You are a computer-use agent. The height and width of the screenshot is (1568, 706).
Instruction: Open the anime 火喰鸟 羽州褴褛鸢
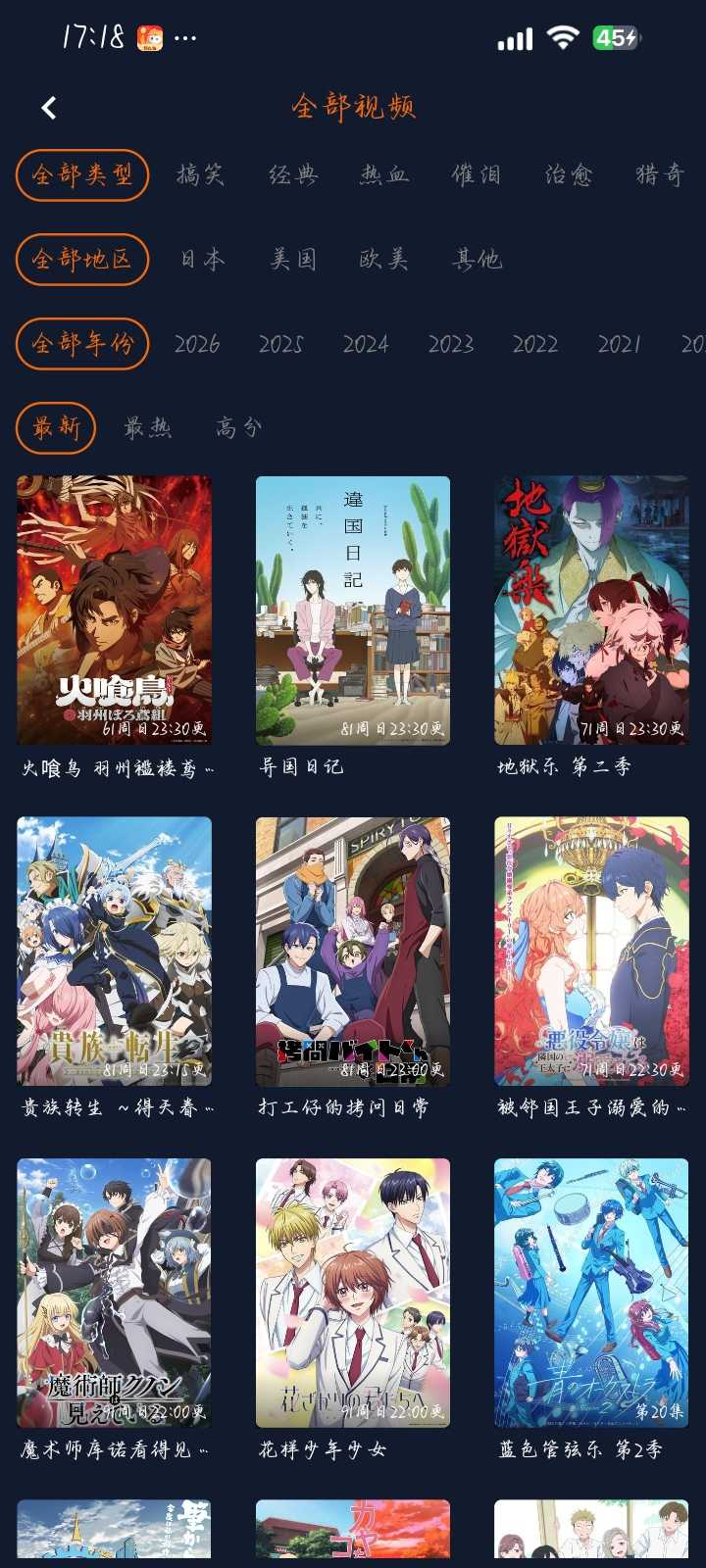114,611
